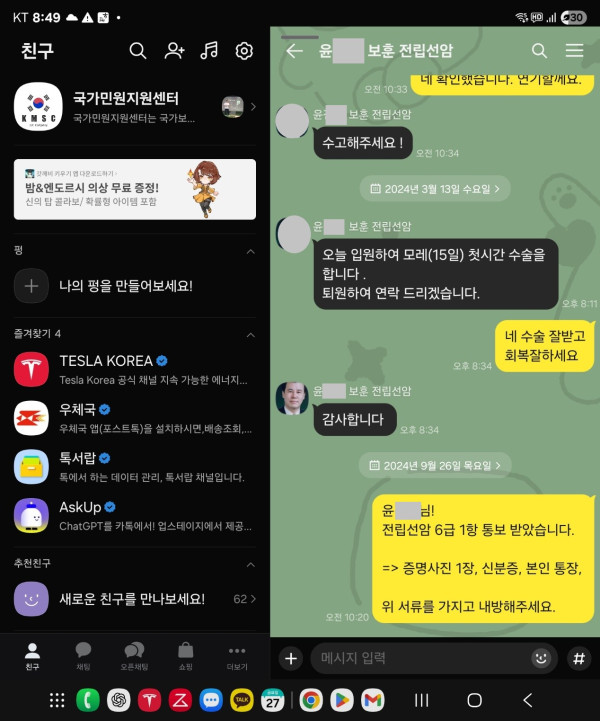The width and height of the screenshot is (600, 721).
Task: Open the add friend icon
Action: click(175, 51)
